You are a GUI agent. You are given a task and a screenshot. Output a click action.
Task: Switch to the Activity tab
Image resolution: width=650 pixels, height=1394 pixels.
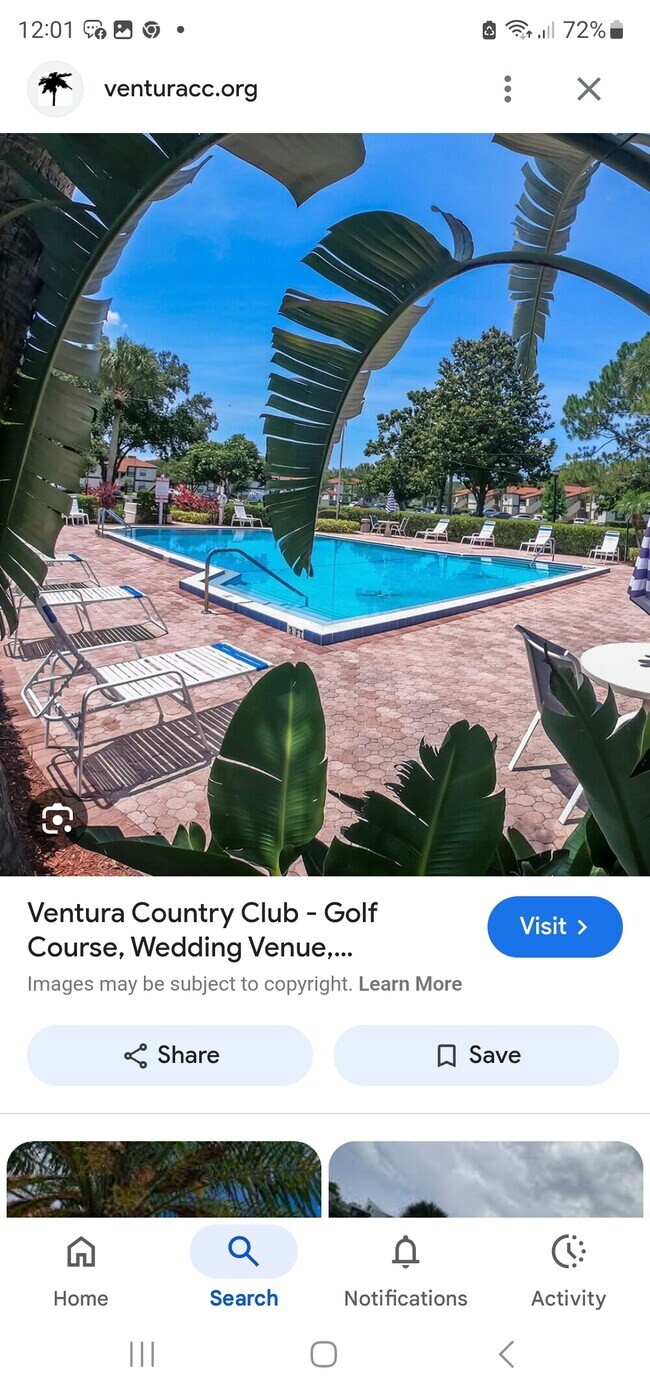pos(568,1270)
